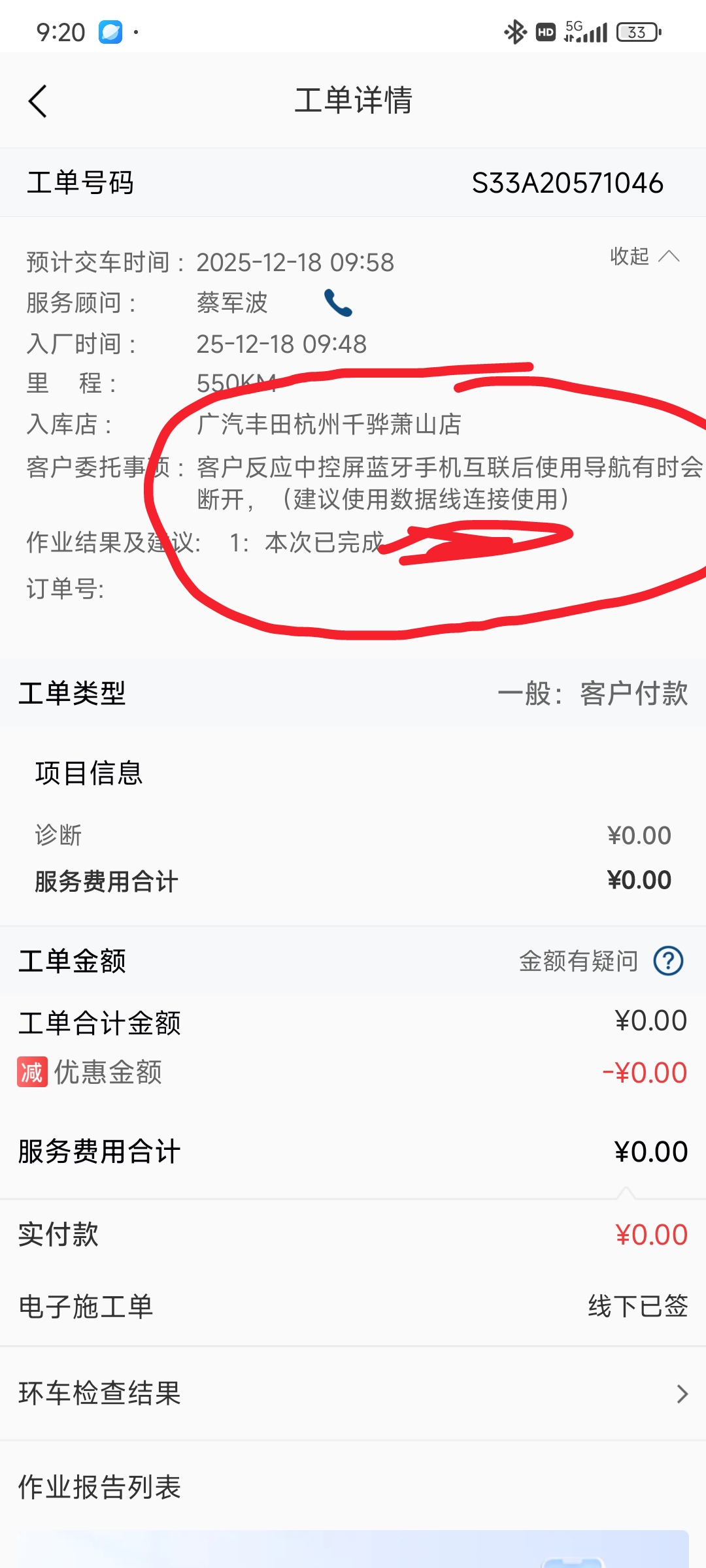706x1568 pixels.
Task: Open the 金额有疑问 help icon
Action: click(x=668, y=961)
